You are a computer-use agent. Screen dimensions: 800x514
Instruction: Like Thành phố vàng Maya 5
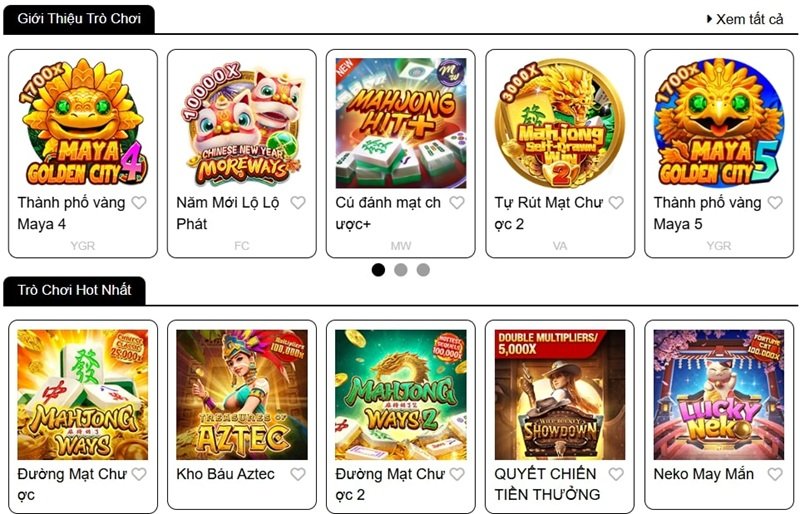click(x=775, y=203)
